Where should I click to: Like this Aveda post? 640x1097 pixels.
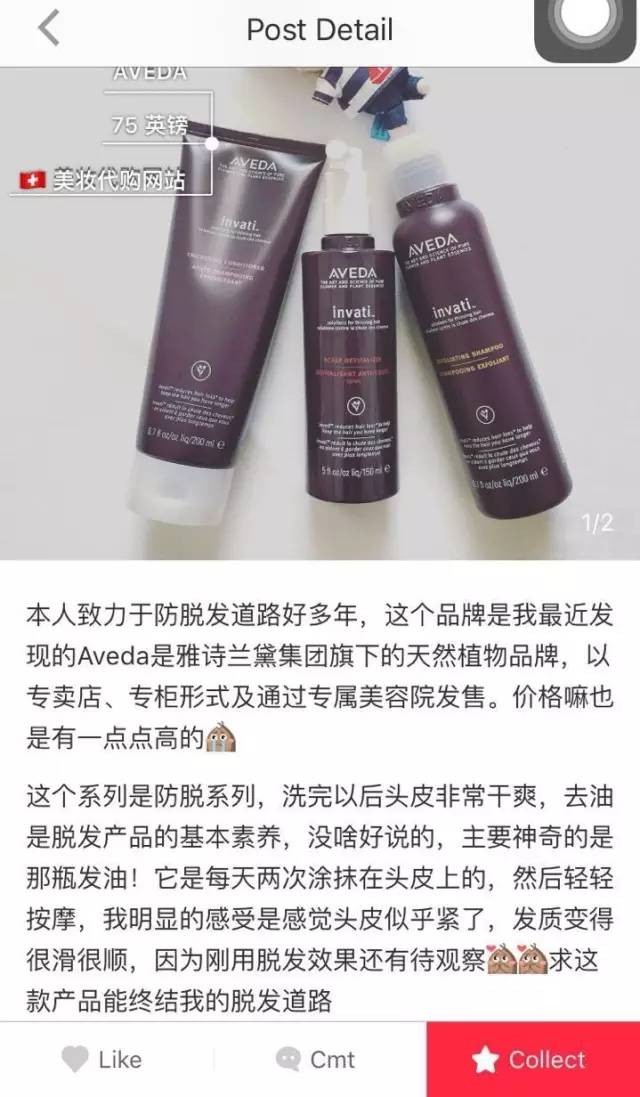click(x=100, y=1060)
